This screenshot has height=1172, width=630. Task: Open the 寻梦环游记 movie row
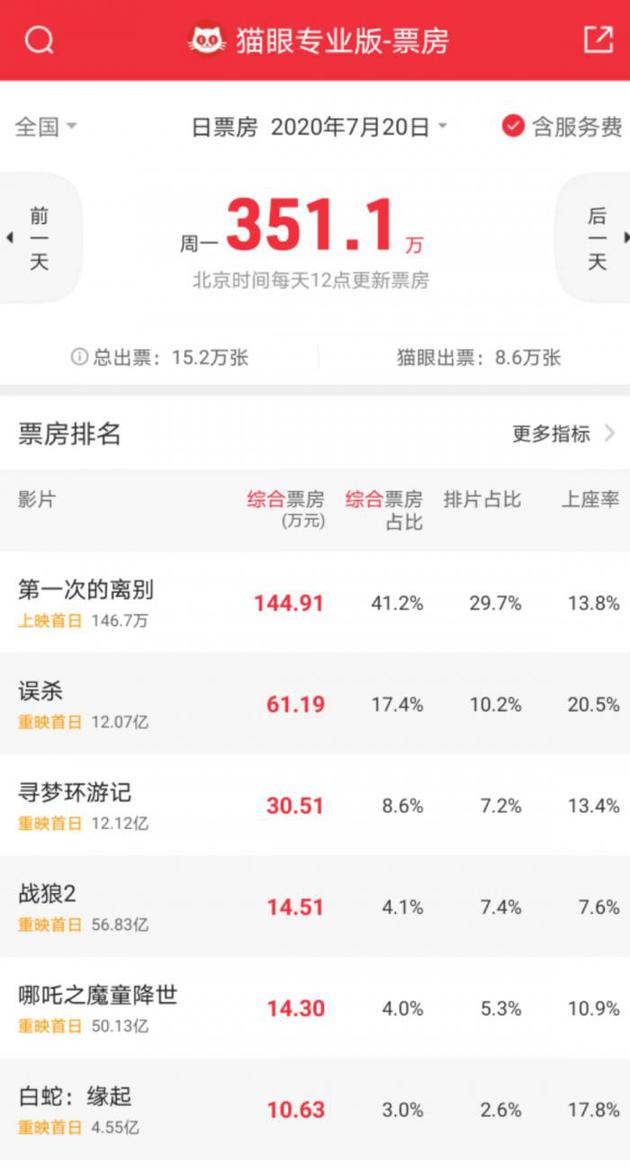[x=315, y=805]
